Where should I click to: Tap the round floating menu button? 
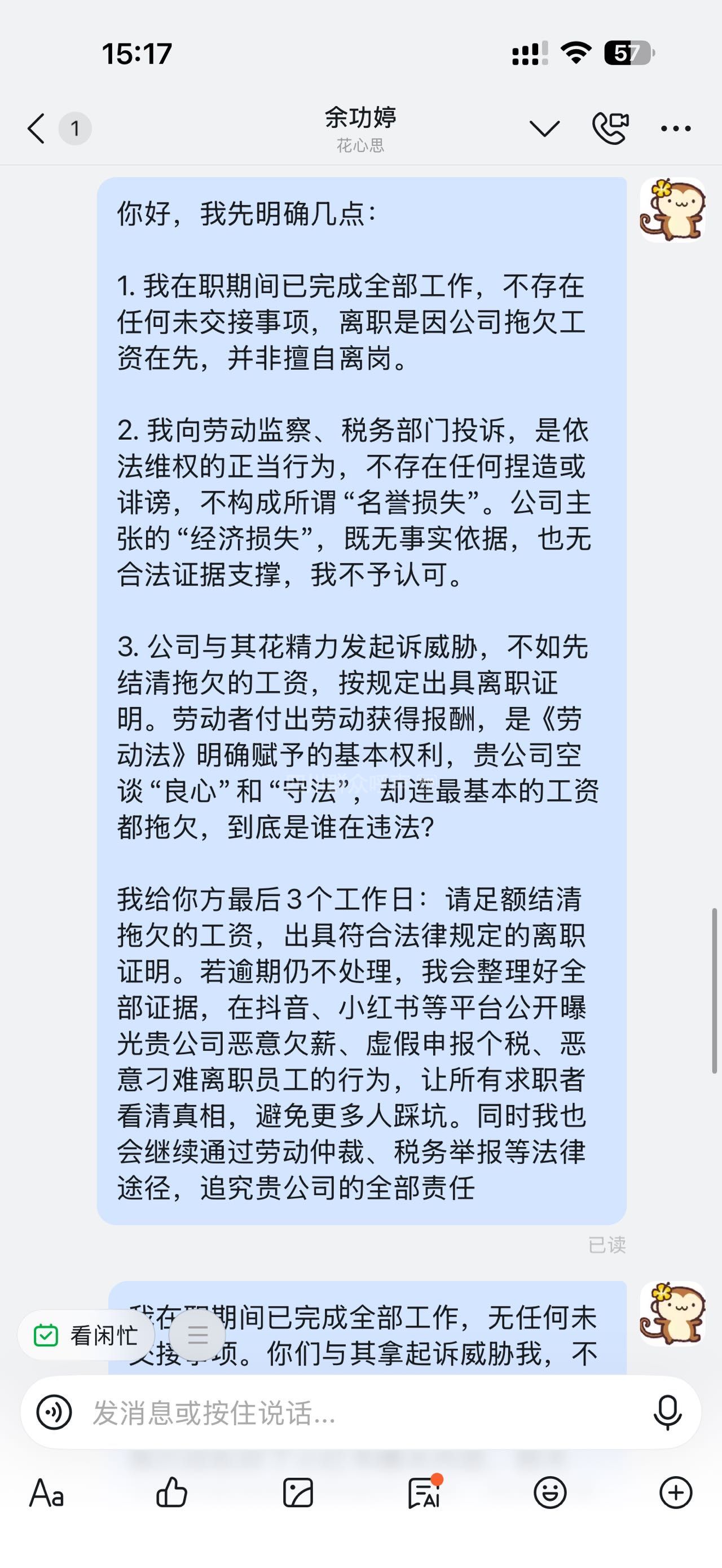197,1336
